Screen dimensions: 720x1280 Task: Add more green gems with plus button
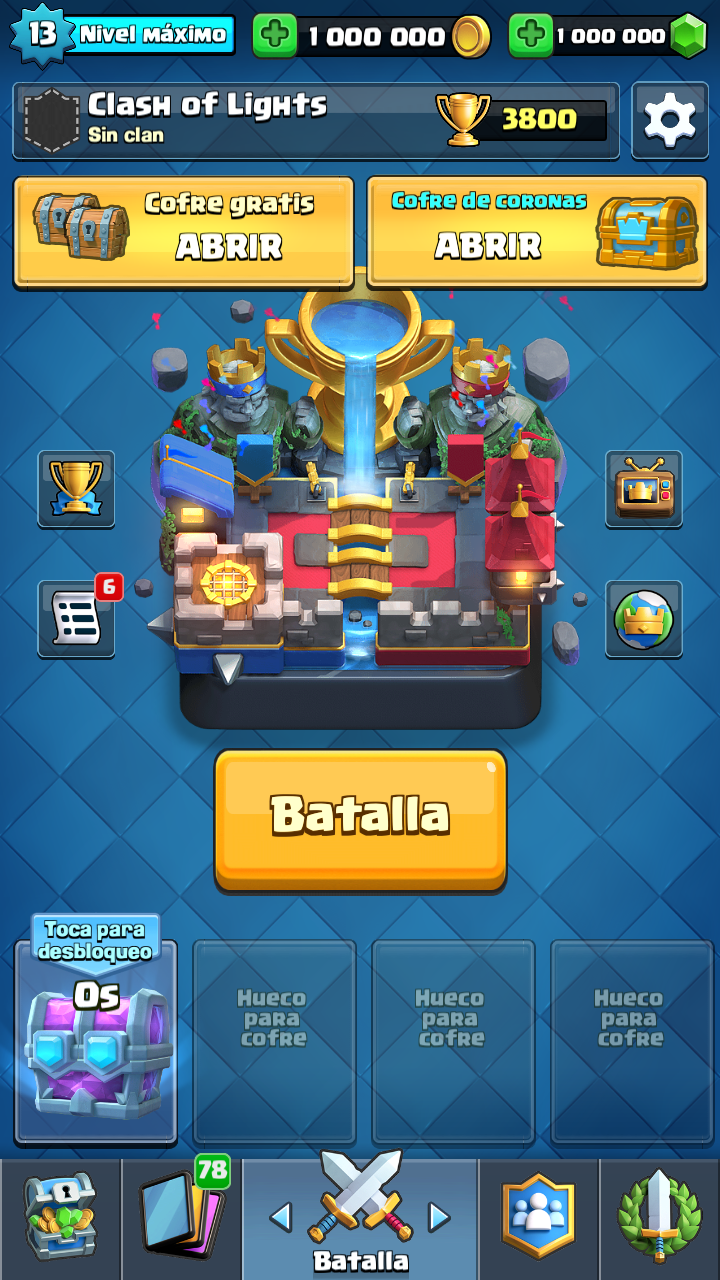pyautogui.click(x=531, y=36)
